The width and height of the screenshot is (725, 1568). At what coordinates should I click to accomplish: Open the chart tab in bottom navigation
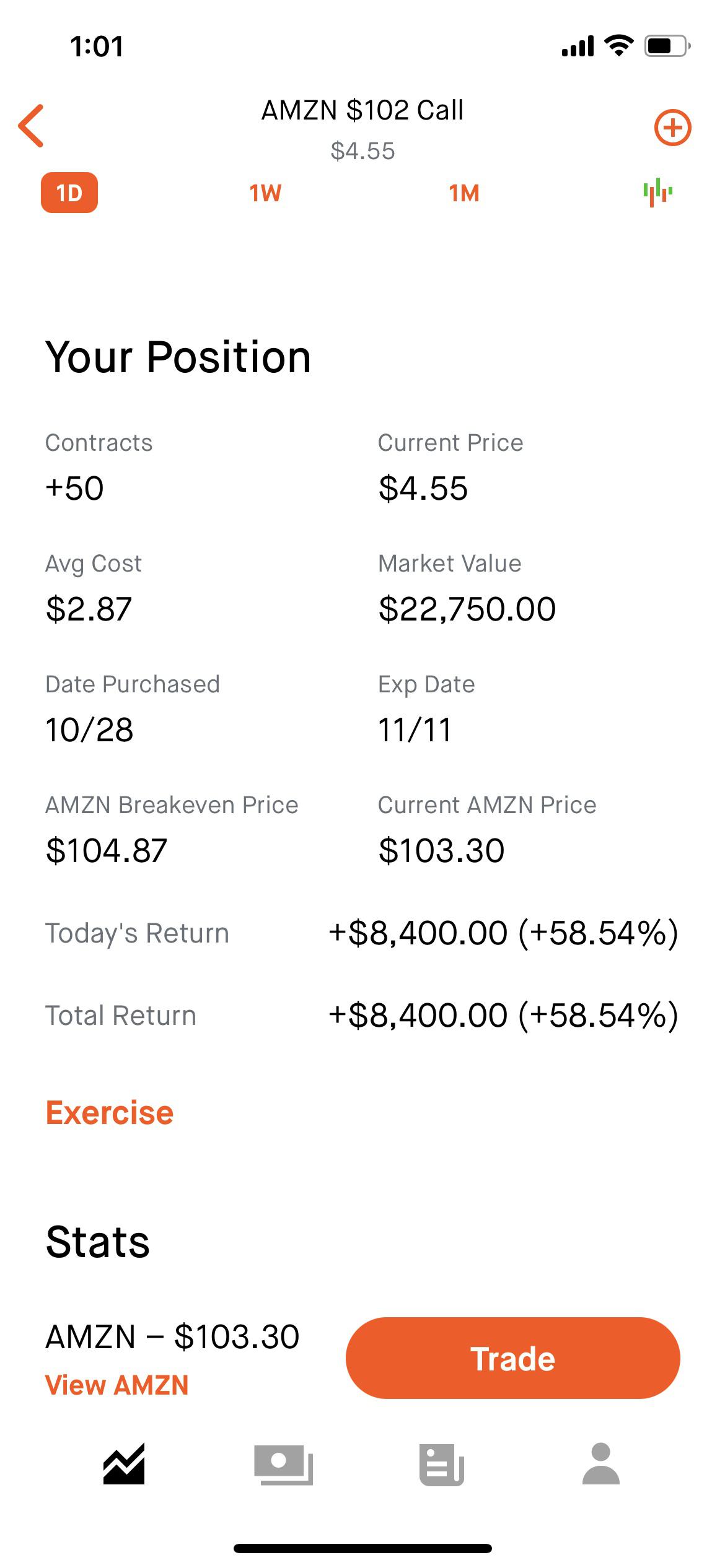[124, 1465]
